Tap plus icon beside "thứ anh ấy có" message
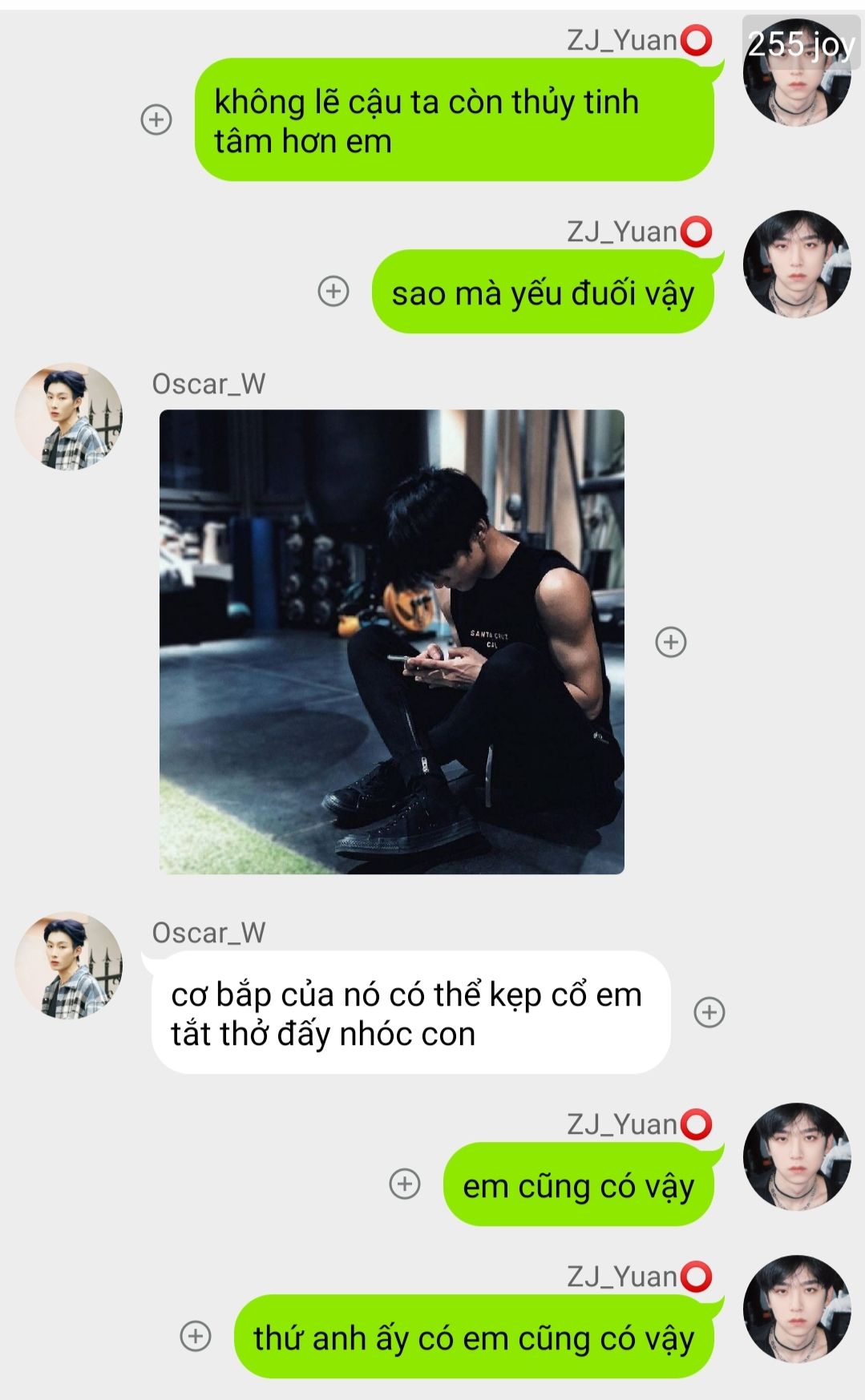Image resolution: width=865 pixels, height=1400 pixels. click(196, 1336)
